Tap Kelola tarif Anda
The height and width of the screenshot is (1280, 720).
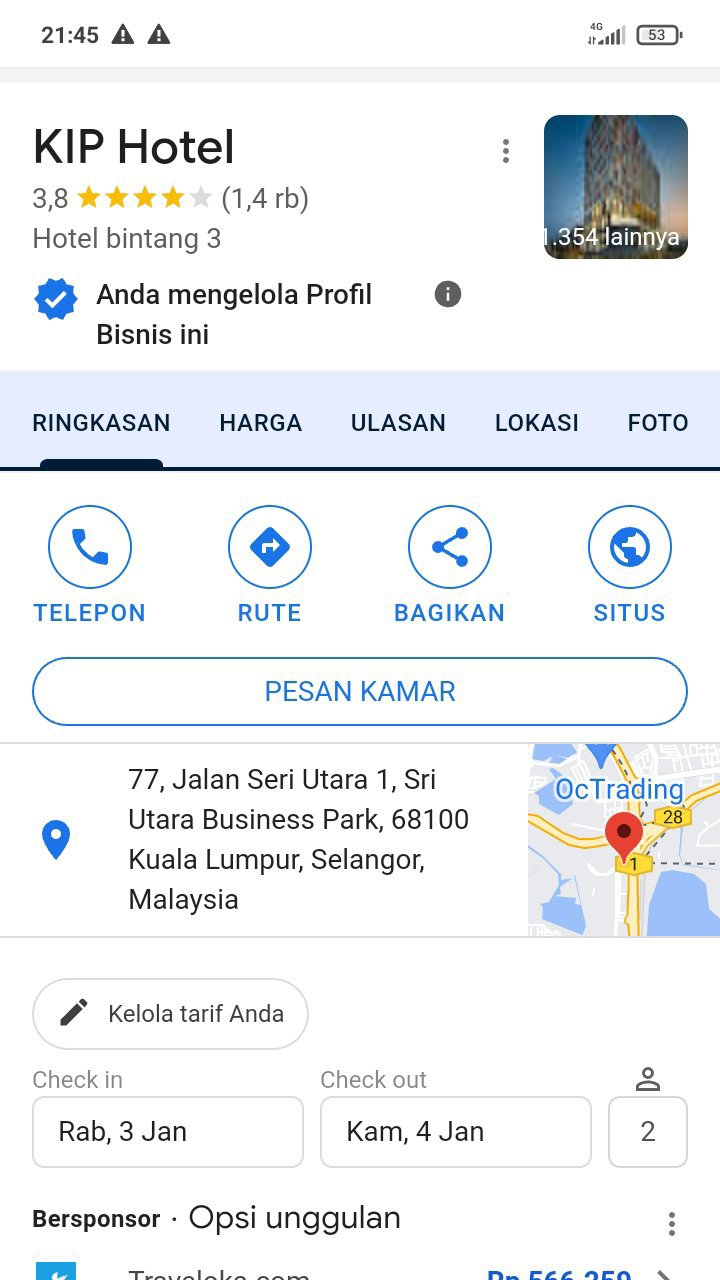(170, 1014)
